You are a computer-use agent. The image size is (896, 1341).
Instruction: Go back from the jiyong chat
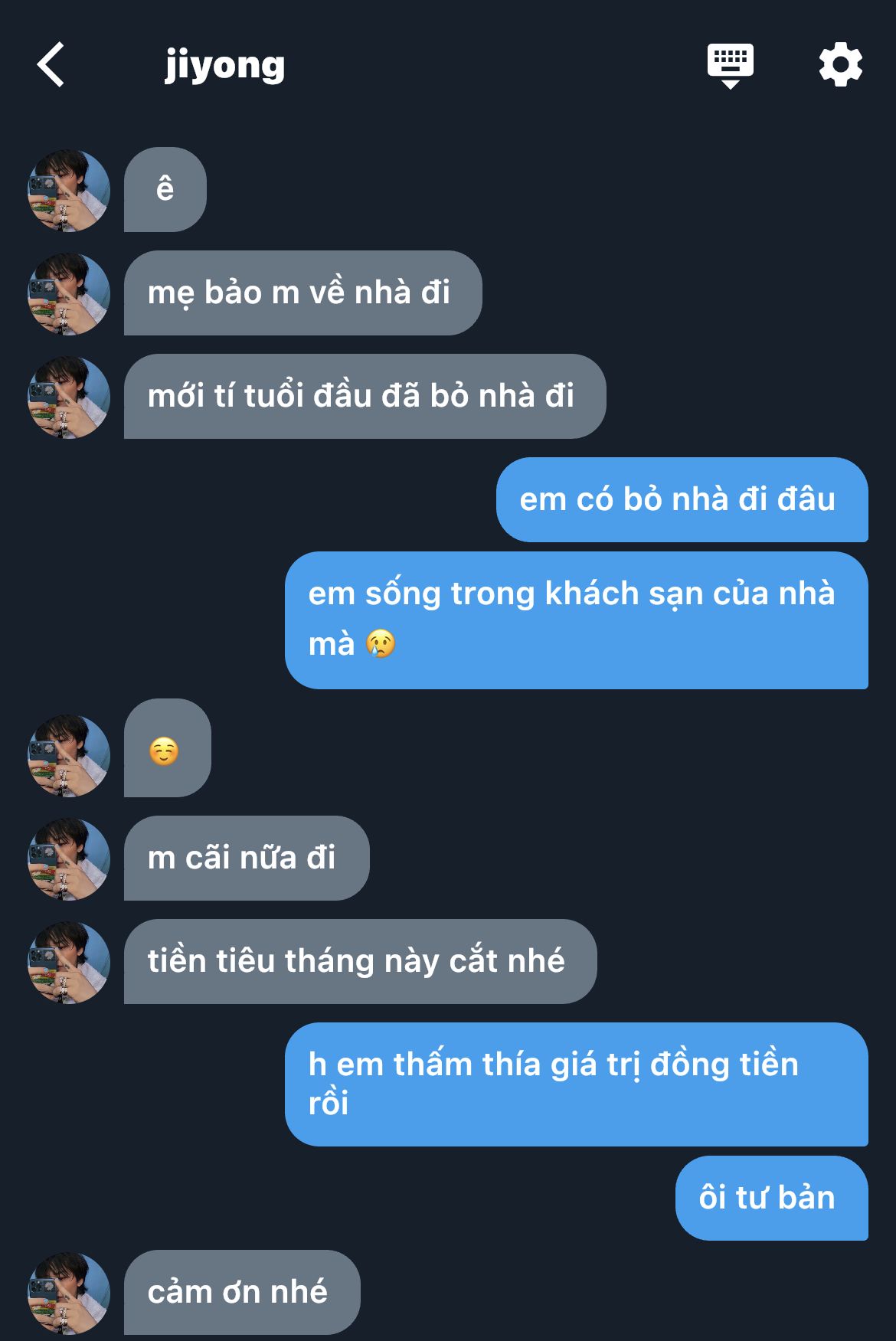[51, 65]
